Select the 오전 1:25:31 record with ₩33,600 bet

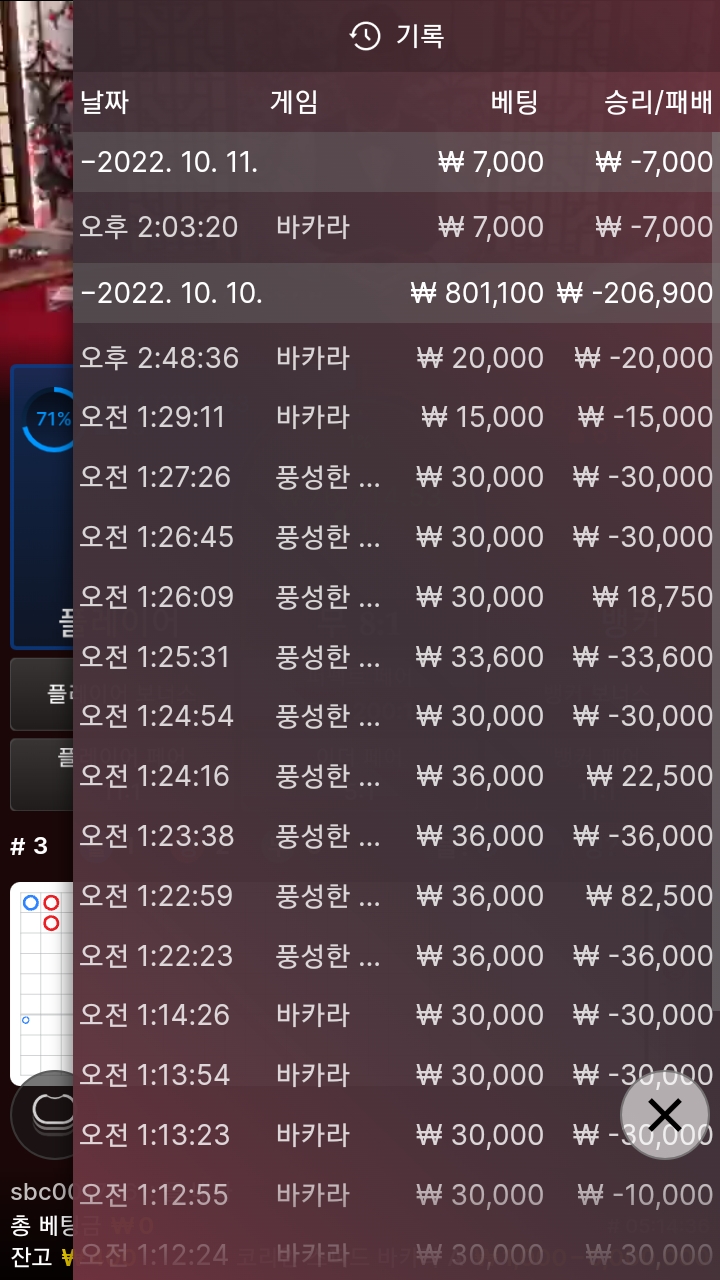pyautogui.click(x=395, y=657)
